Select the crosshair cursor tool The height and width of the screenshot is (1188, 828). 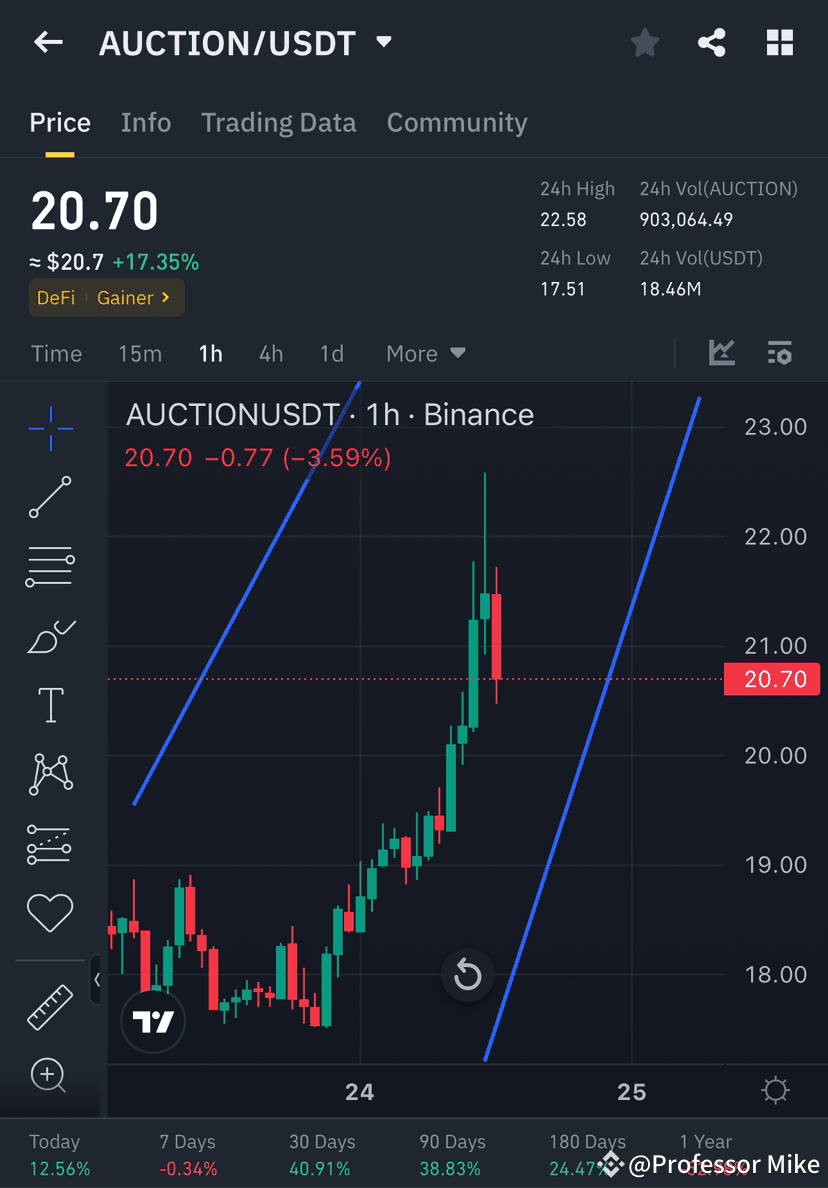50,427
